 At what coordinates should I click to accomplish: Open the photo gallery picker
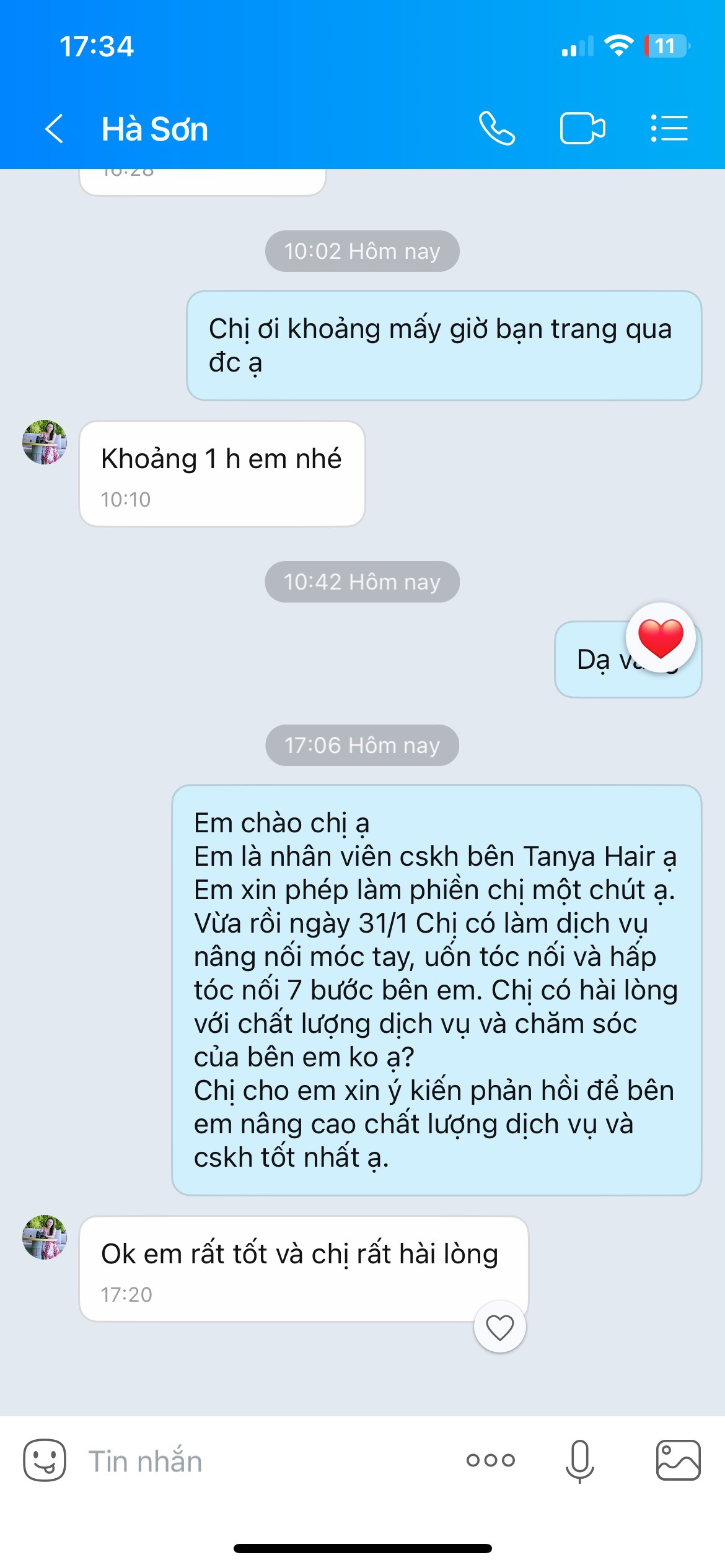tap(679, 1460)
